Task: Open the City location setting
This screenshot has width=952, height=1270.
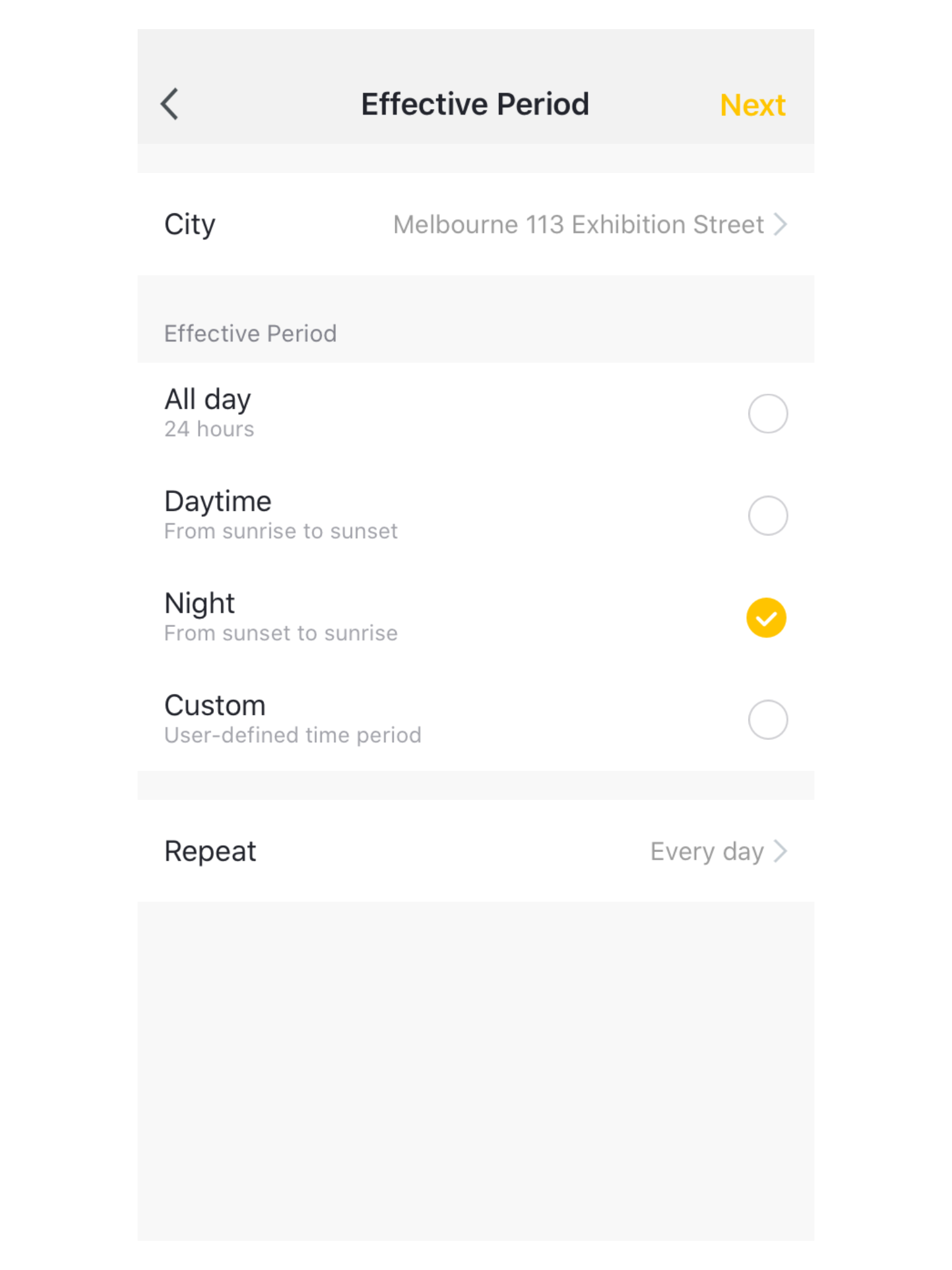Action: (x=475, y=224)
